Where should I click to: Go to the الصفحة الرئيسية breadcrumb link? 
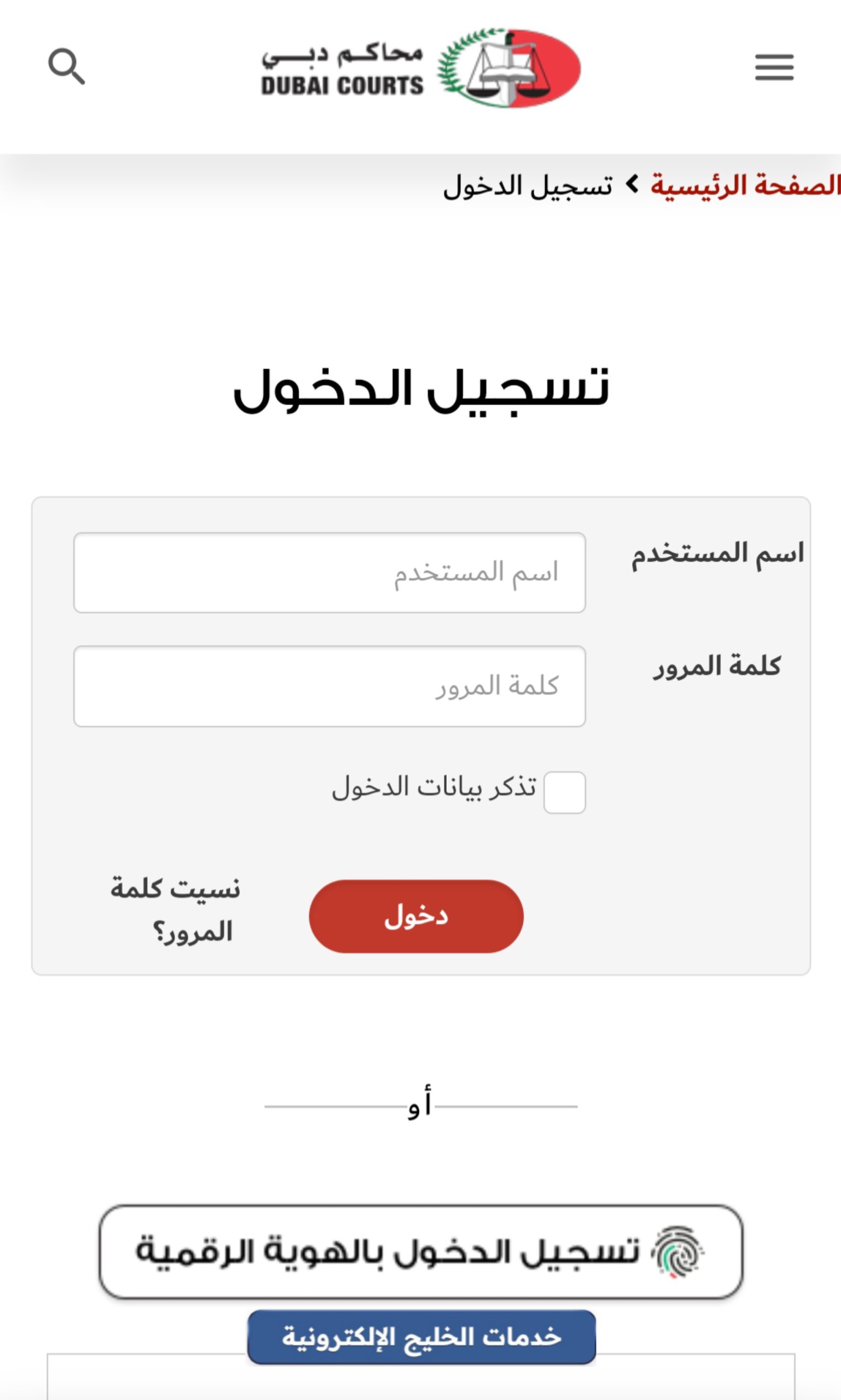[x=745, y=185]
